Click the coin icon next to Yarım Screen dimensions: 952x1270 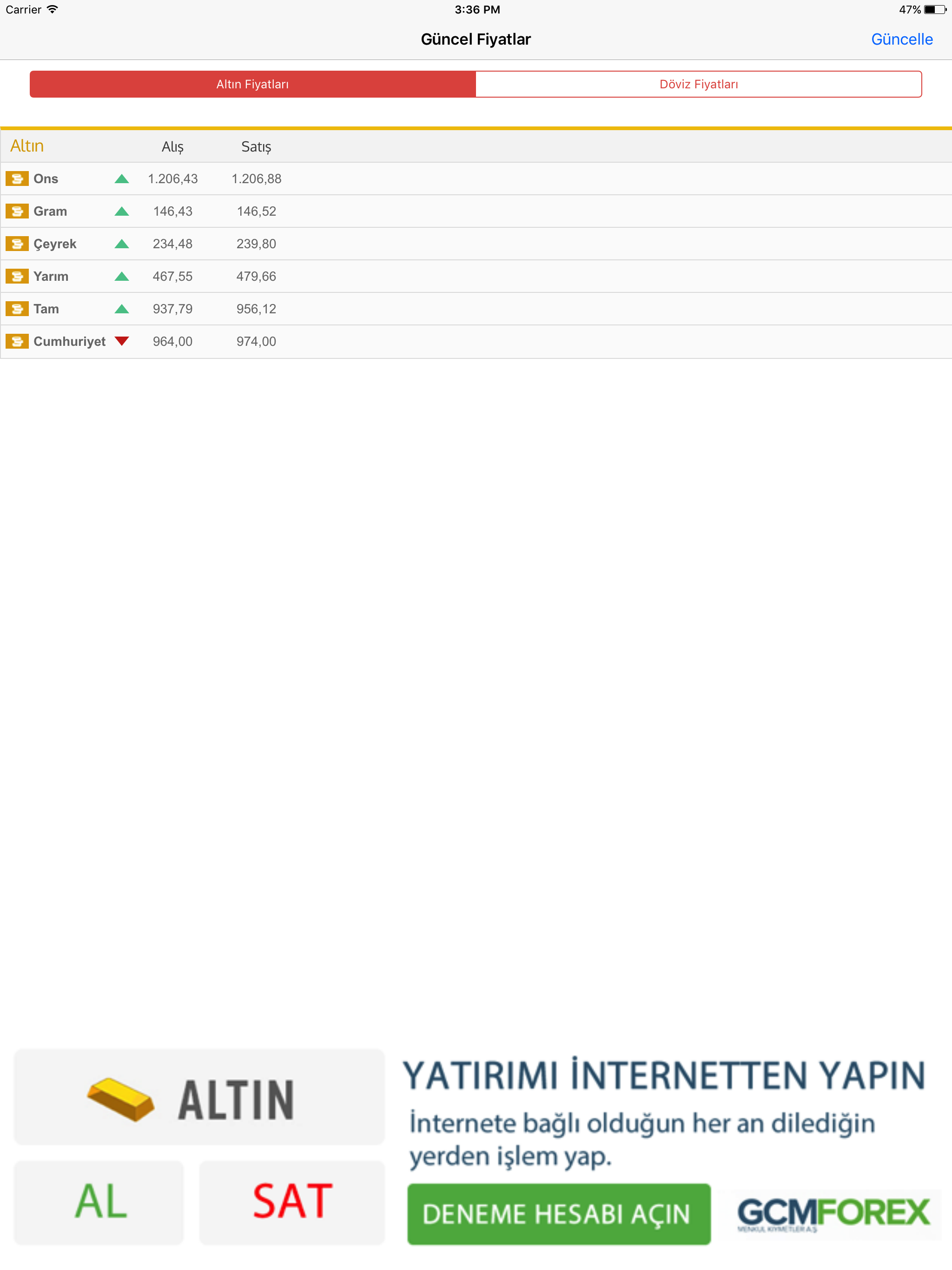(17, 276)
